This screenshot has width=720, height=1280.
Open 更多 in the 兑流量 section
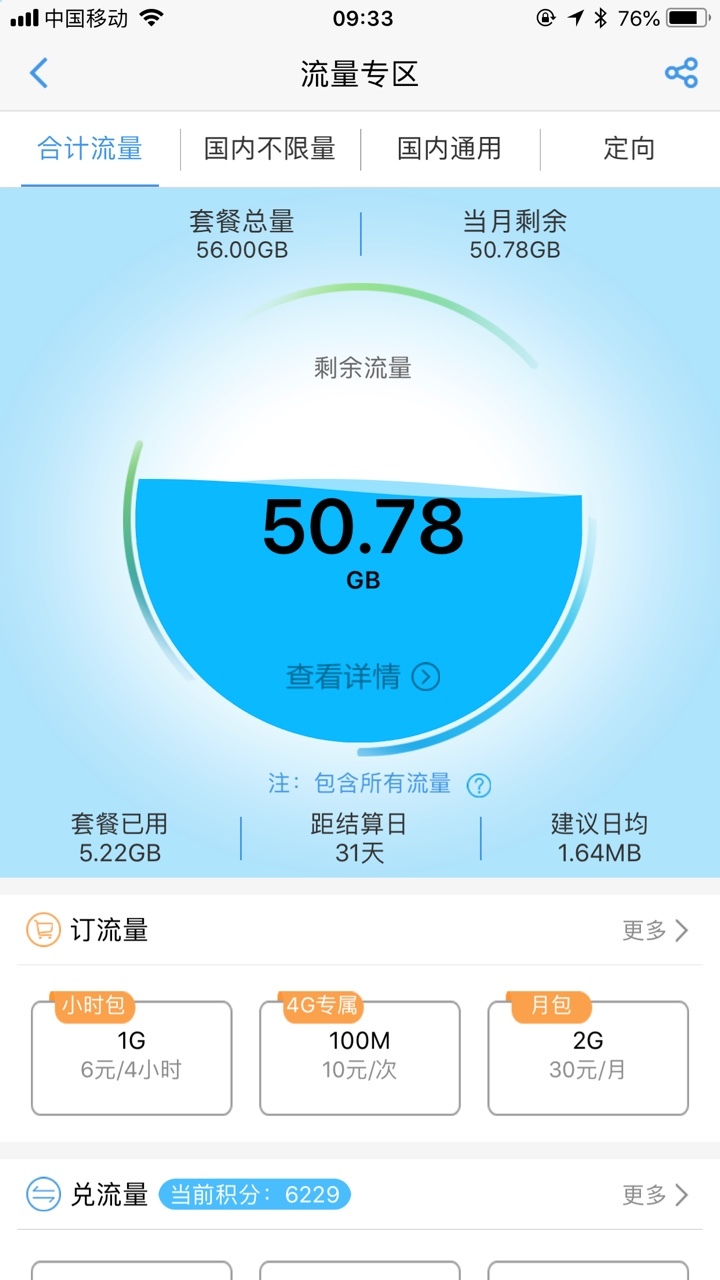pos(655,1194)
